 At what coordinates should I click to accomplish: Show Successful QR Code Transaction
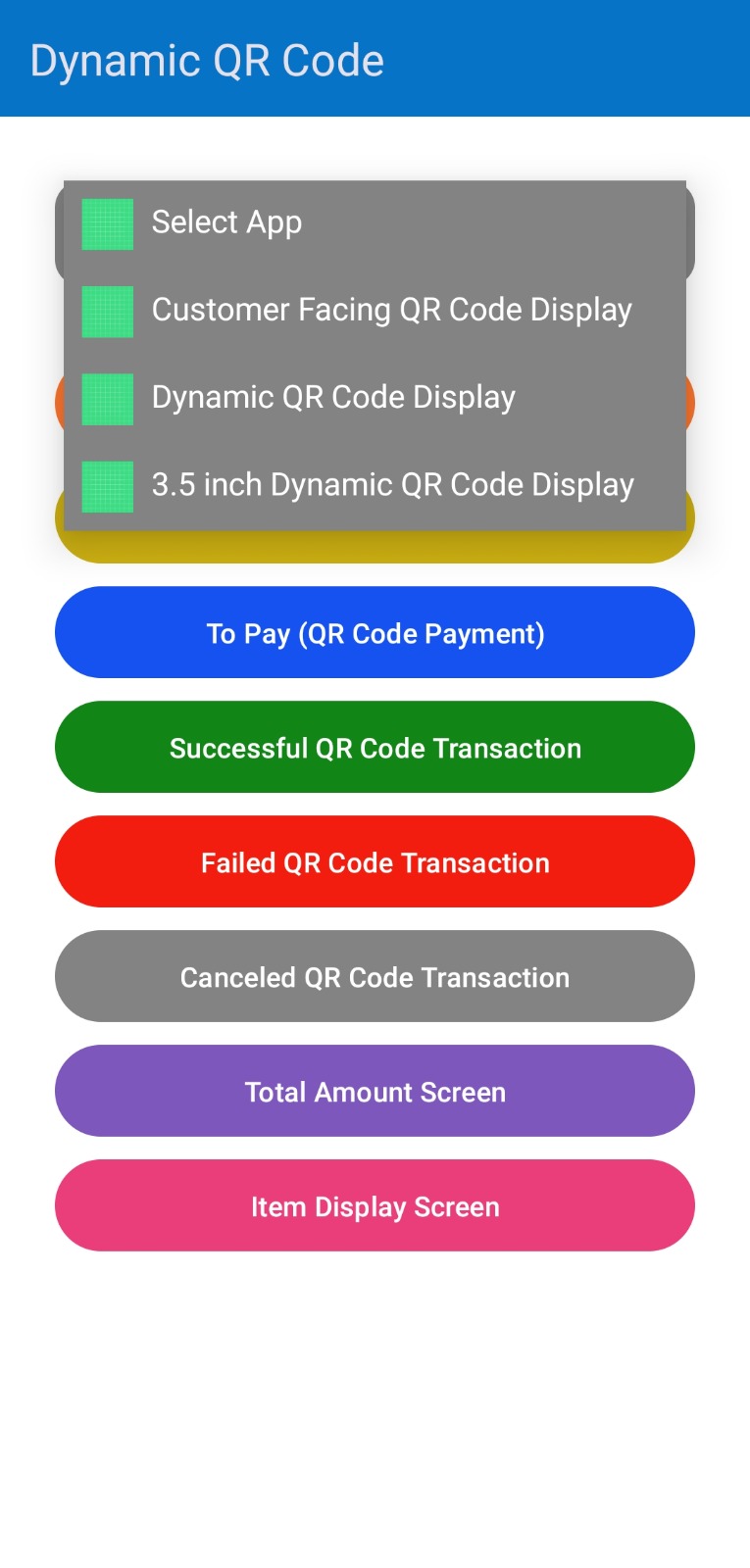375,748
